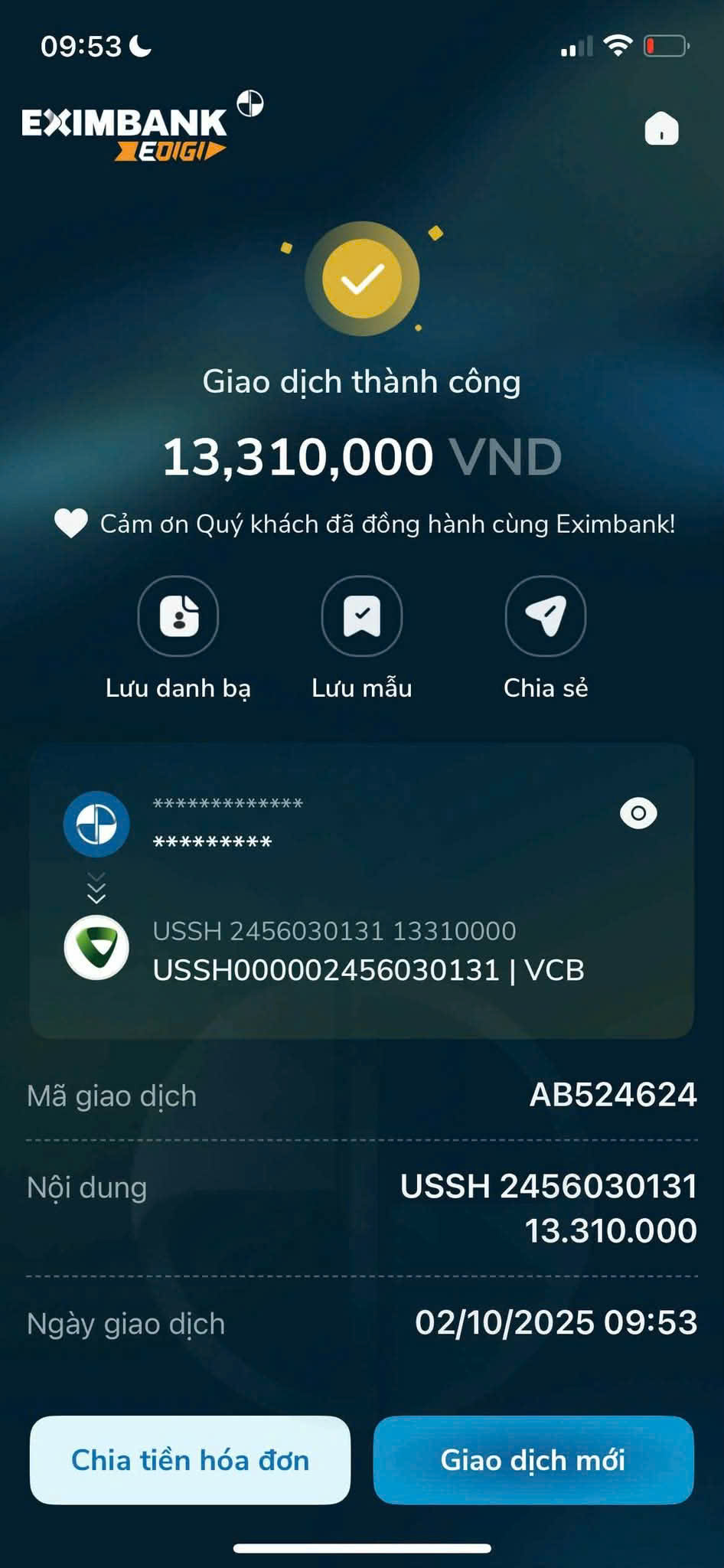Viewport: 724px width, 1568px height.
Task: Share the receipt with Chia sẻ
Action: click(x=545, y=616)
